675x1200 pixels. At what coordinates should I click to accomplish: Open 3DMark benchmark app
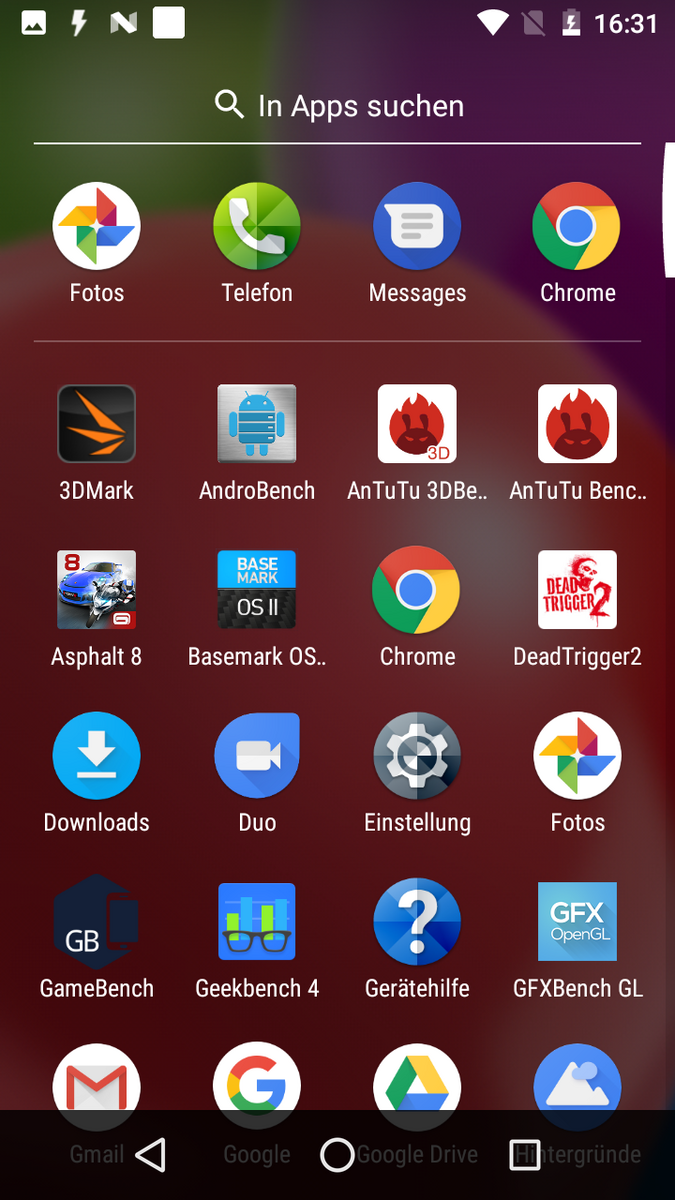[x=96, y=424]
